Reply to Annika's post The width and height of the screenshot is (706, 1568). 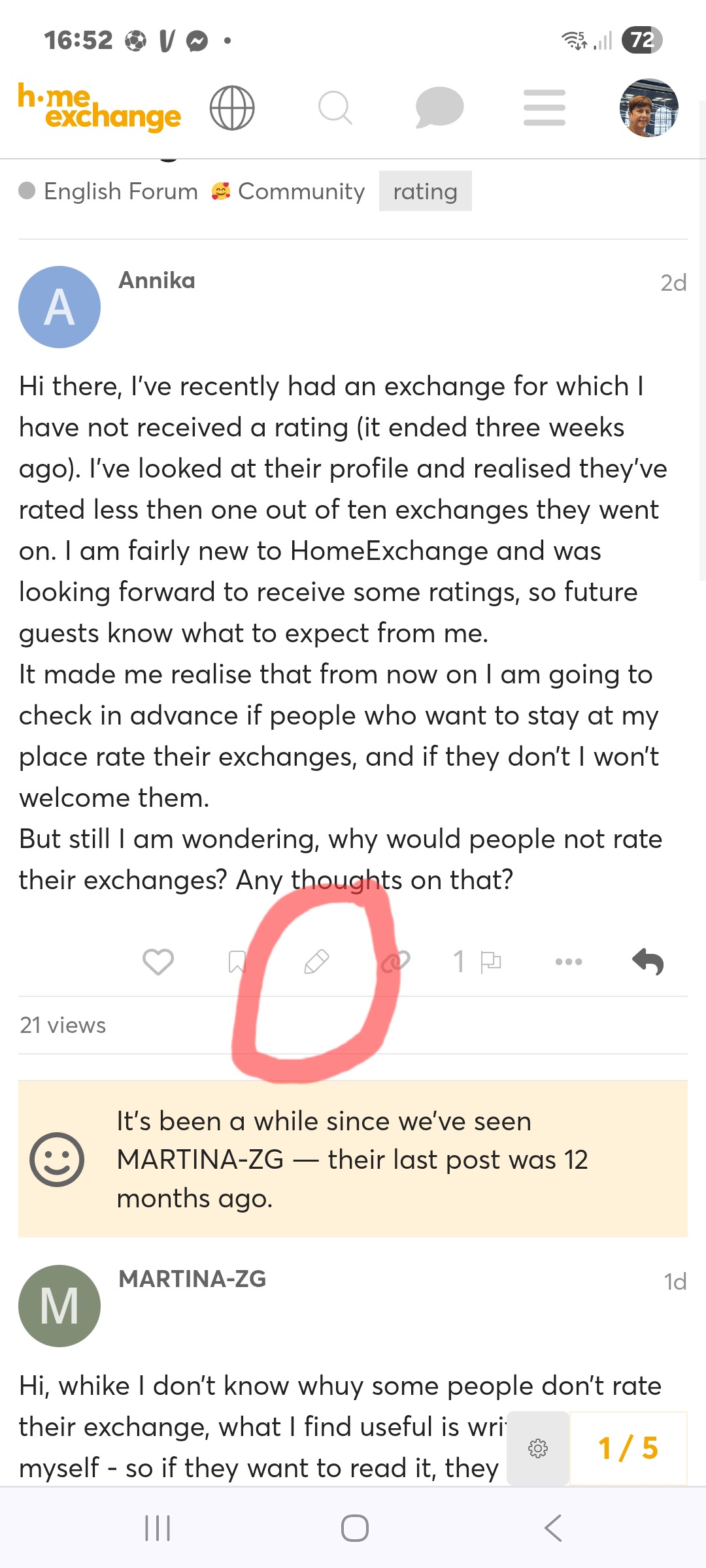click(648, 962)
